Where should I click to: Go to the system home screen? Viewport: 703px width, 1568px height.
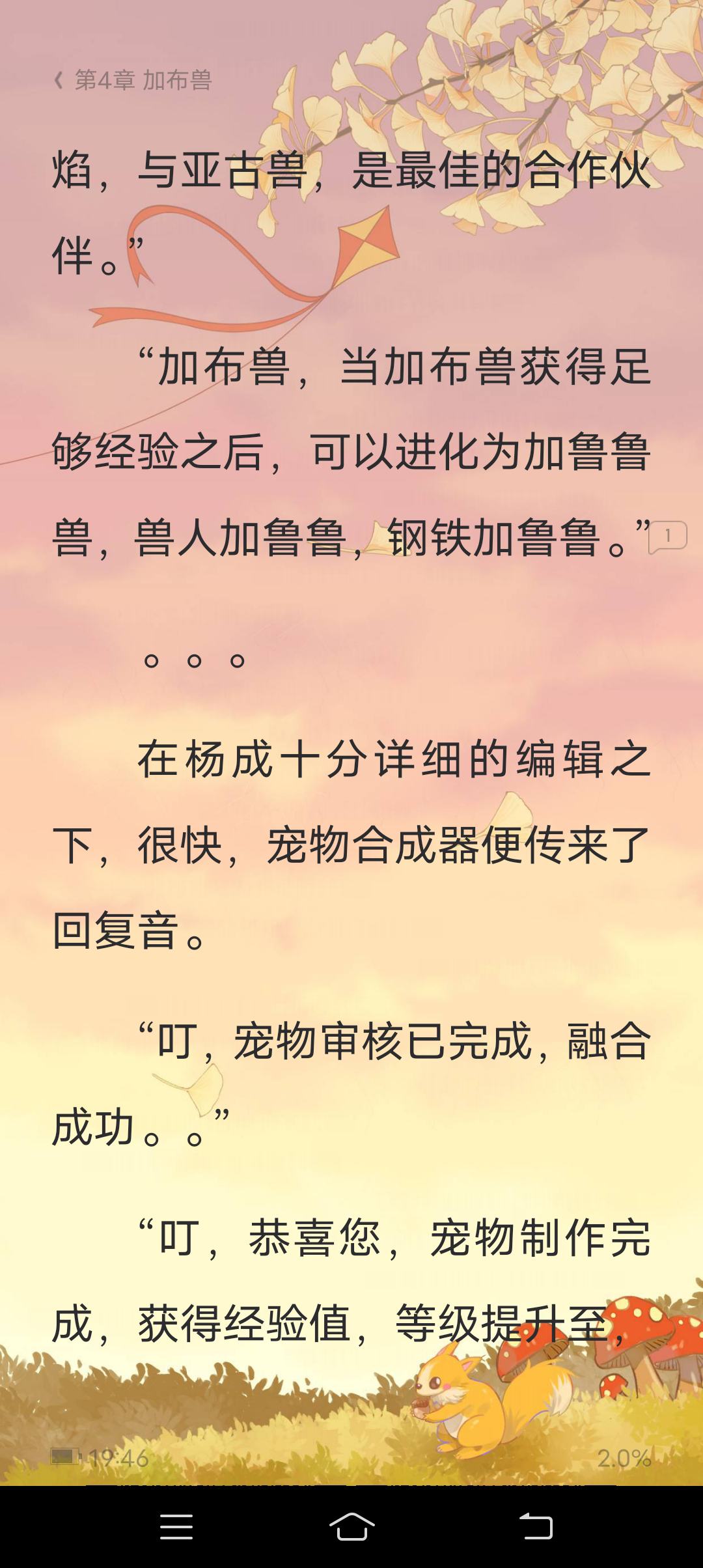point(352,1526)
